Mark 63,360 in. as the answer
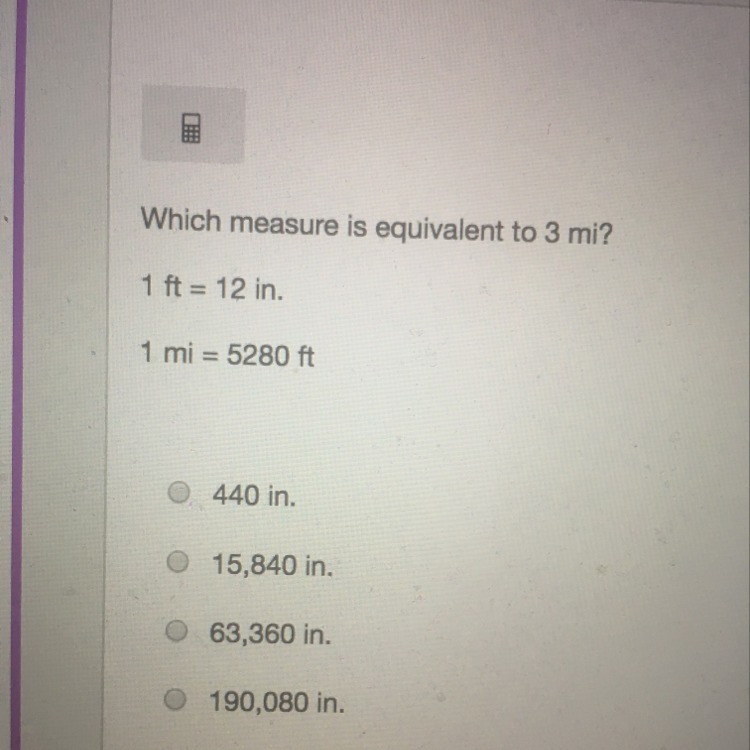 tap(176, 633)
